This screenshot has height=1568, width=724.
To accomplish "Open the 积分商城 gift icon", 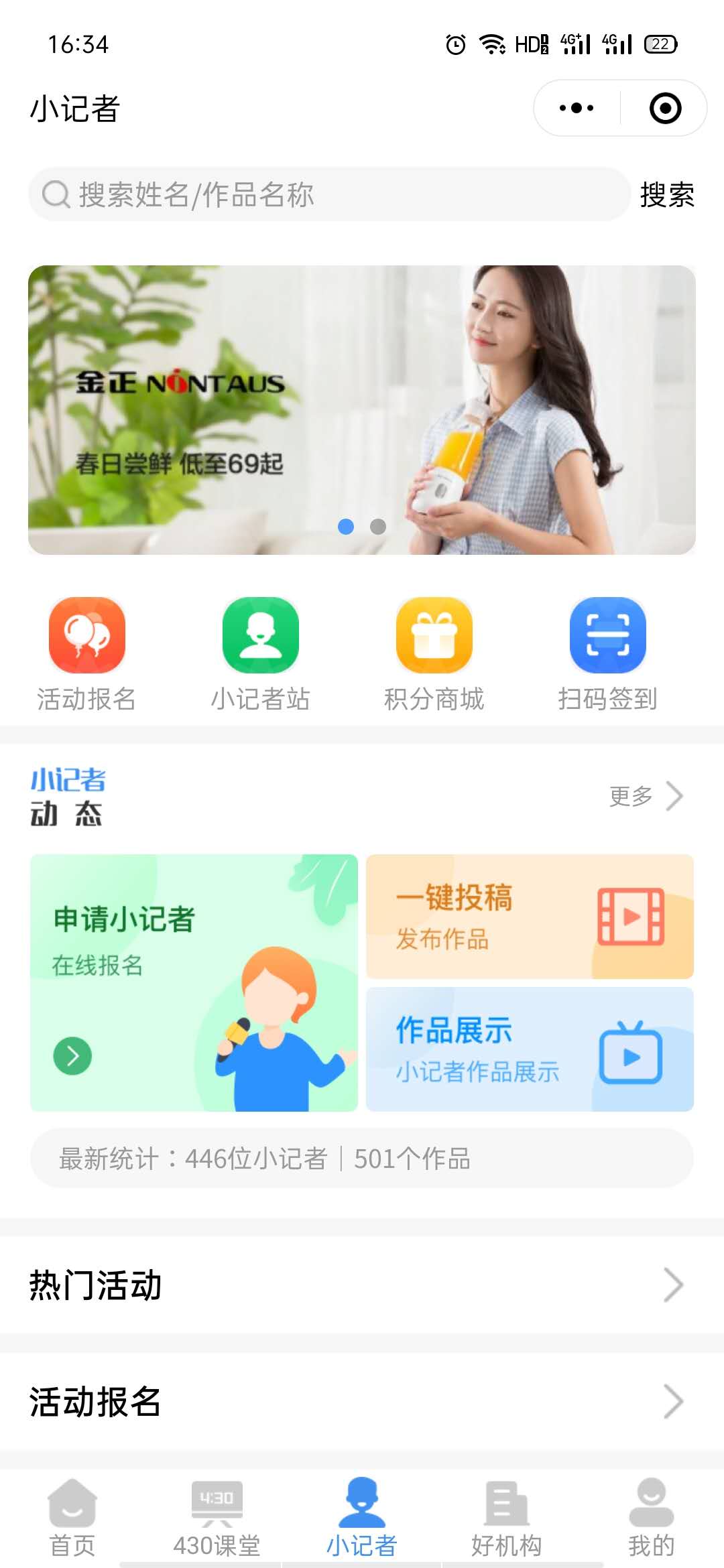I will [x=433, y=635].
